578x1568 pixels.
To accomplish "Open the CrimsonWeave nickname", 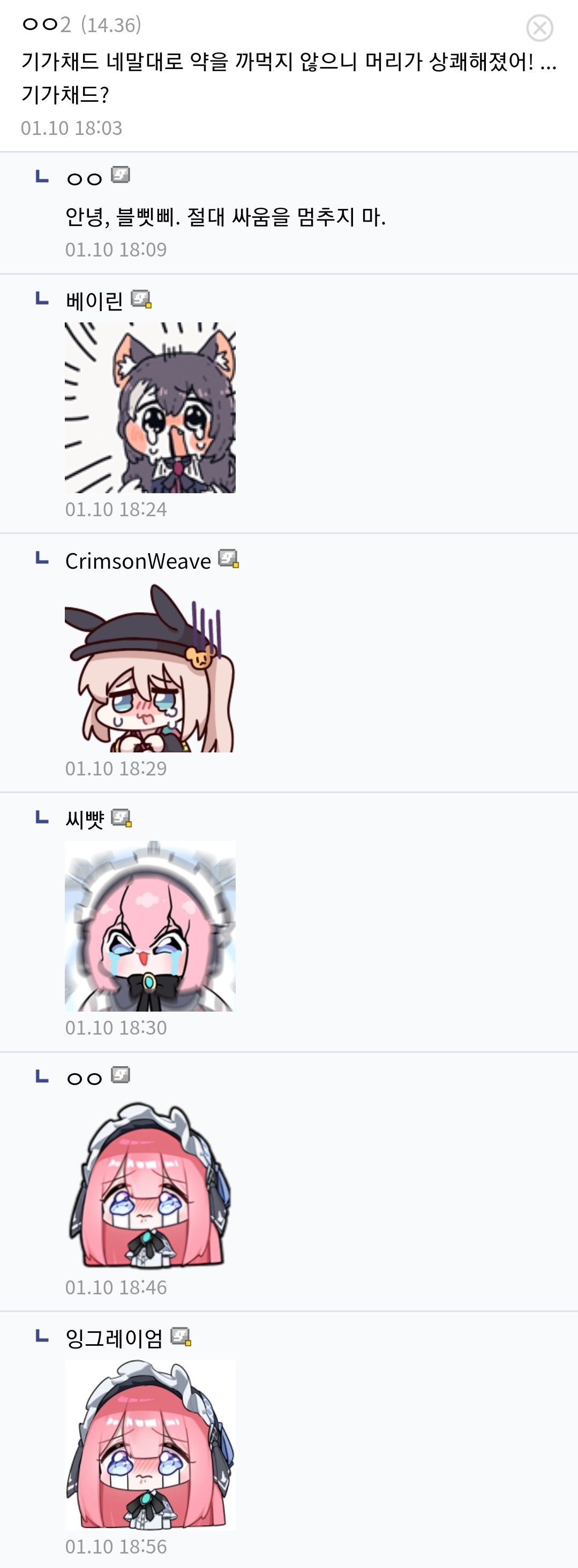I will point(138,561).
